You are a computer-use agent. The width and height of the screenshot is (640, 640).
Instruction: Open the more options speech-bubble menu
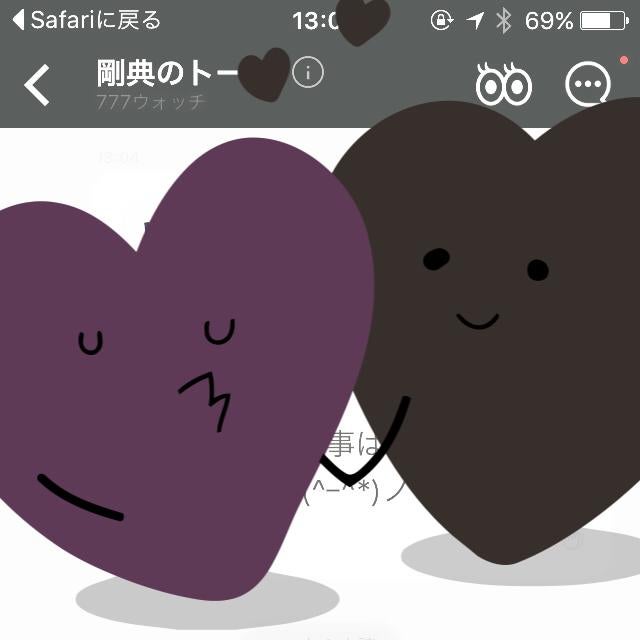click(588, 86)
